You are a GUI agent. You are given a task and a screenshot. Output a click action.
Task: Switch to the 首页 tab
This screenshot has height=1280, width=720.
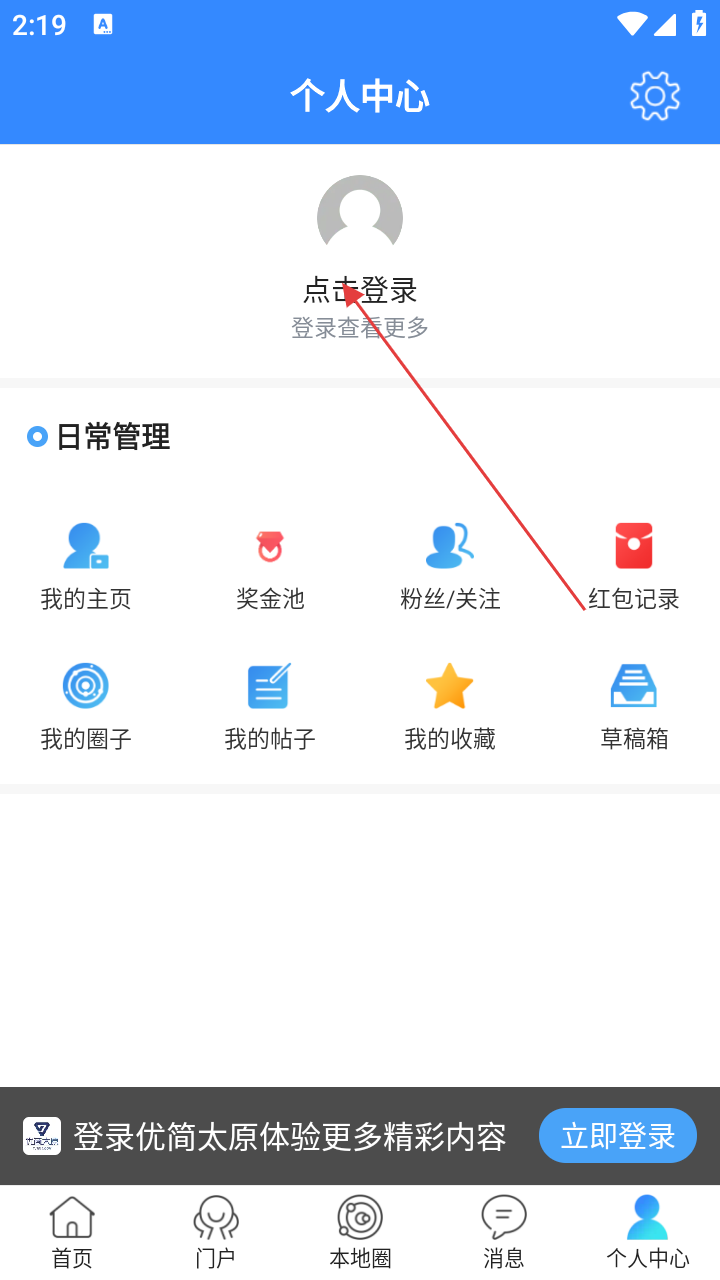point(72,1232)
